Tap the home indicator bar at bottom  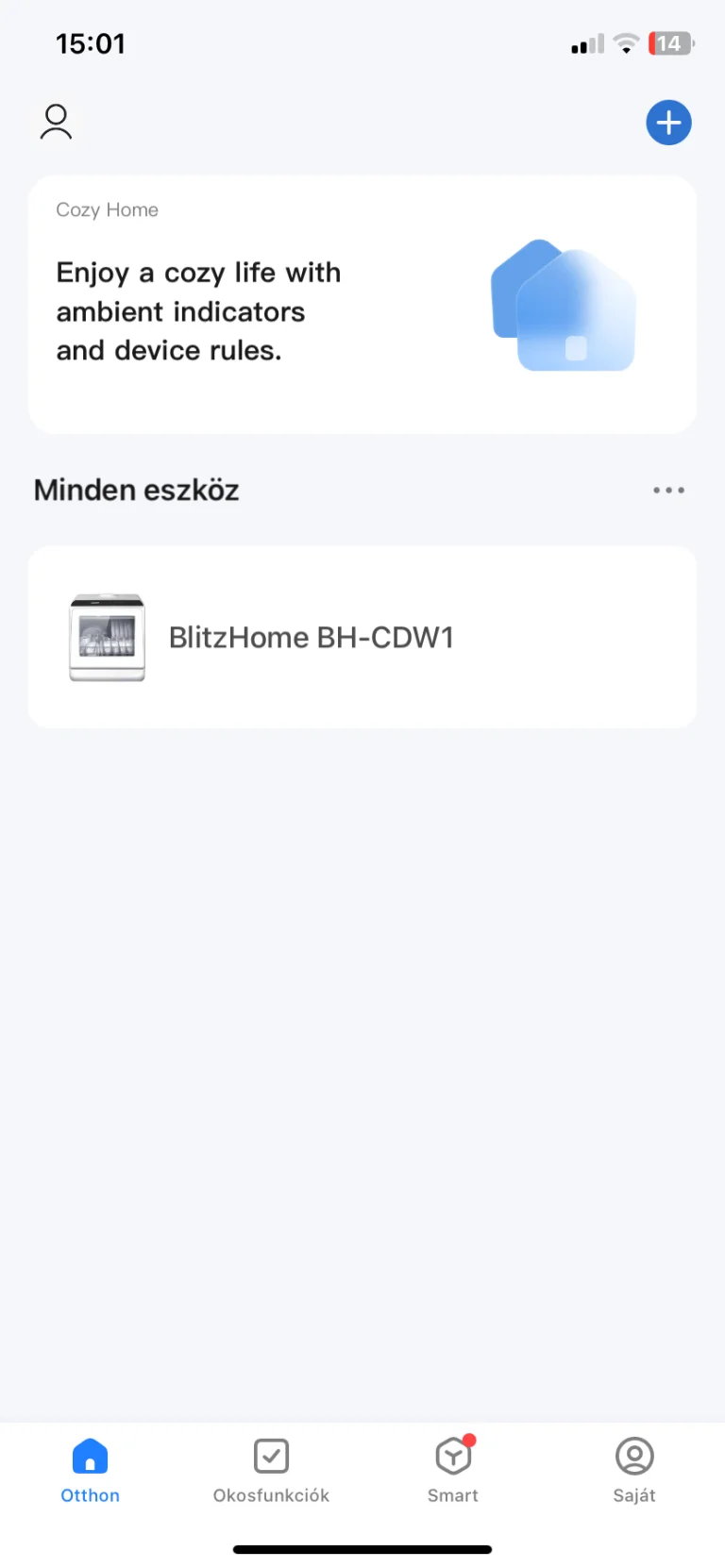tap(362, 1548)
